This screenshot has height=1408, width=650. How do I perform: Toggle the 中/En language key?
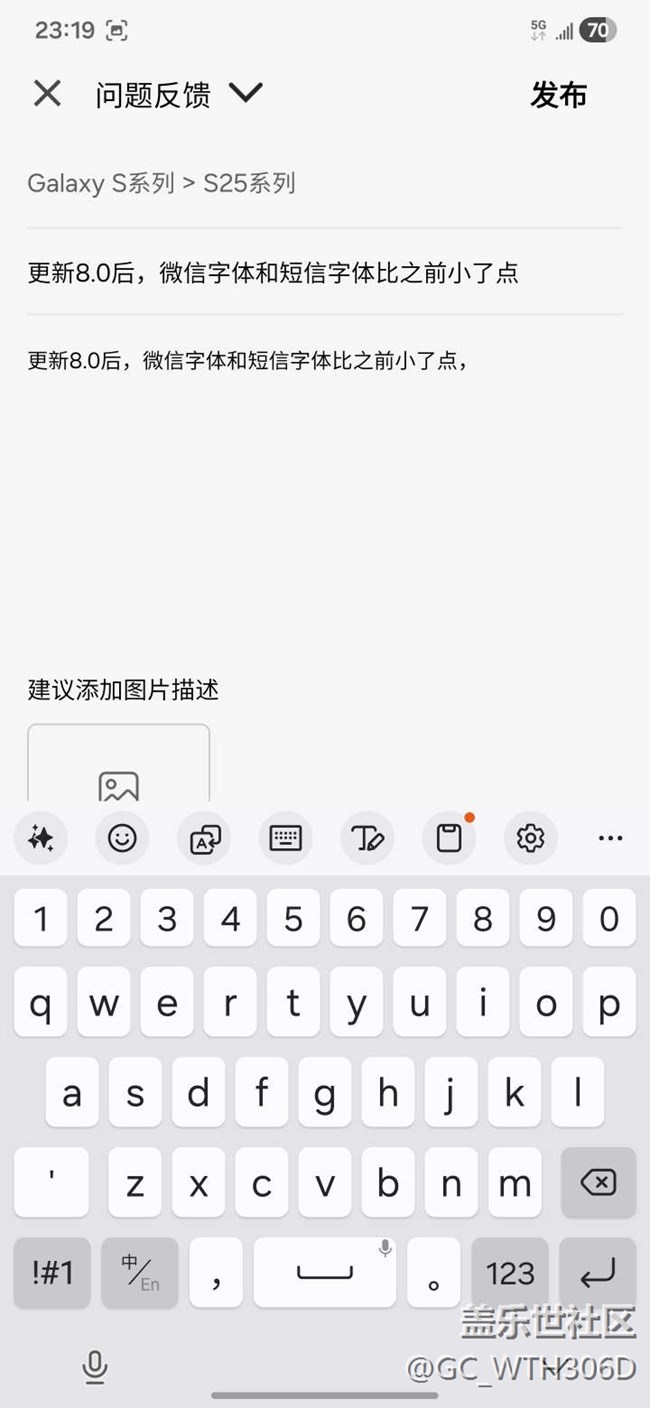140,1272
